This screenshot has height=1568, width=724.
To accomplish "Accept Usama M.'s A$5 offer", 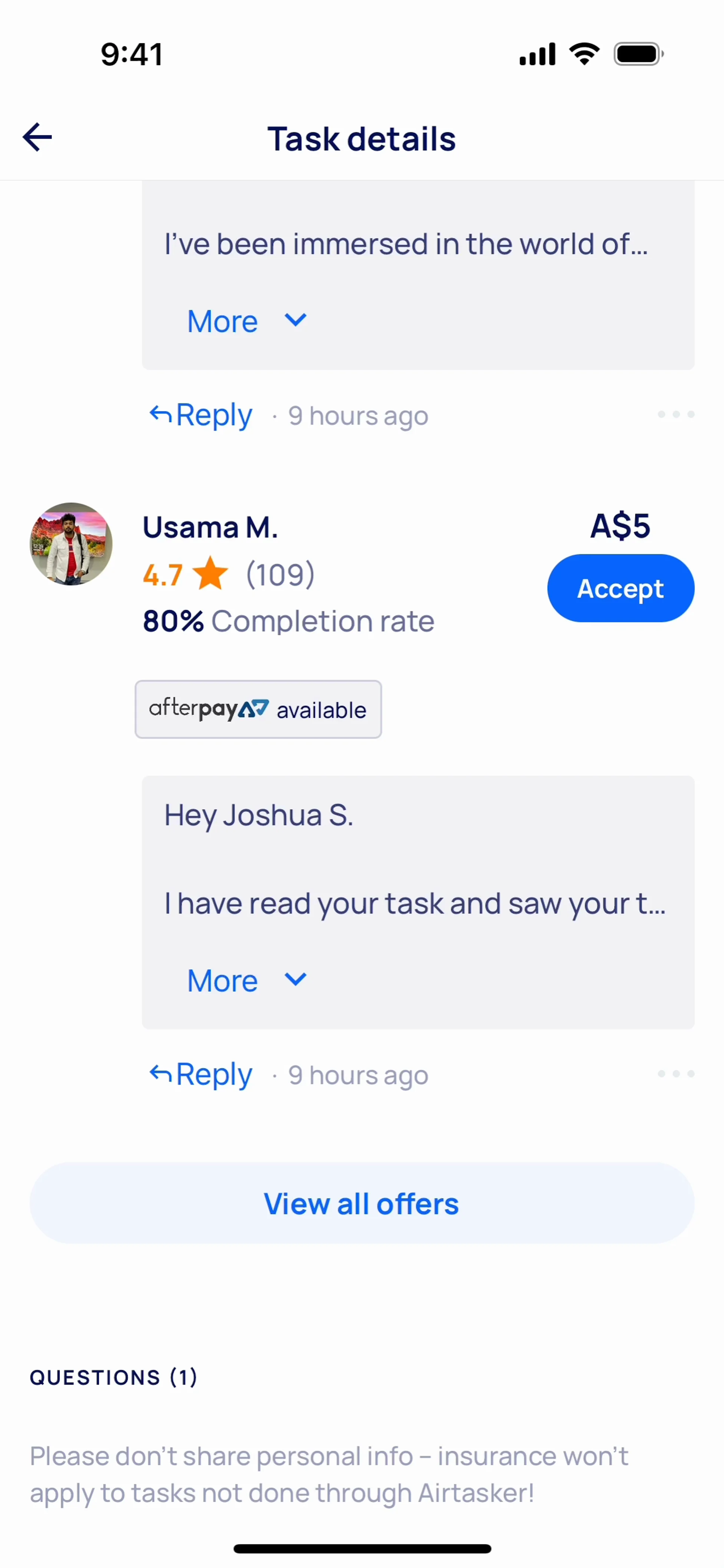I will tap(620, 588).
